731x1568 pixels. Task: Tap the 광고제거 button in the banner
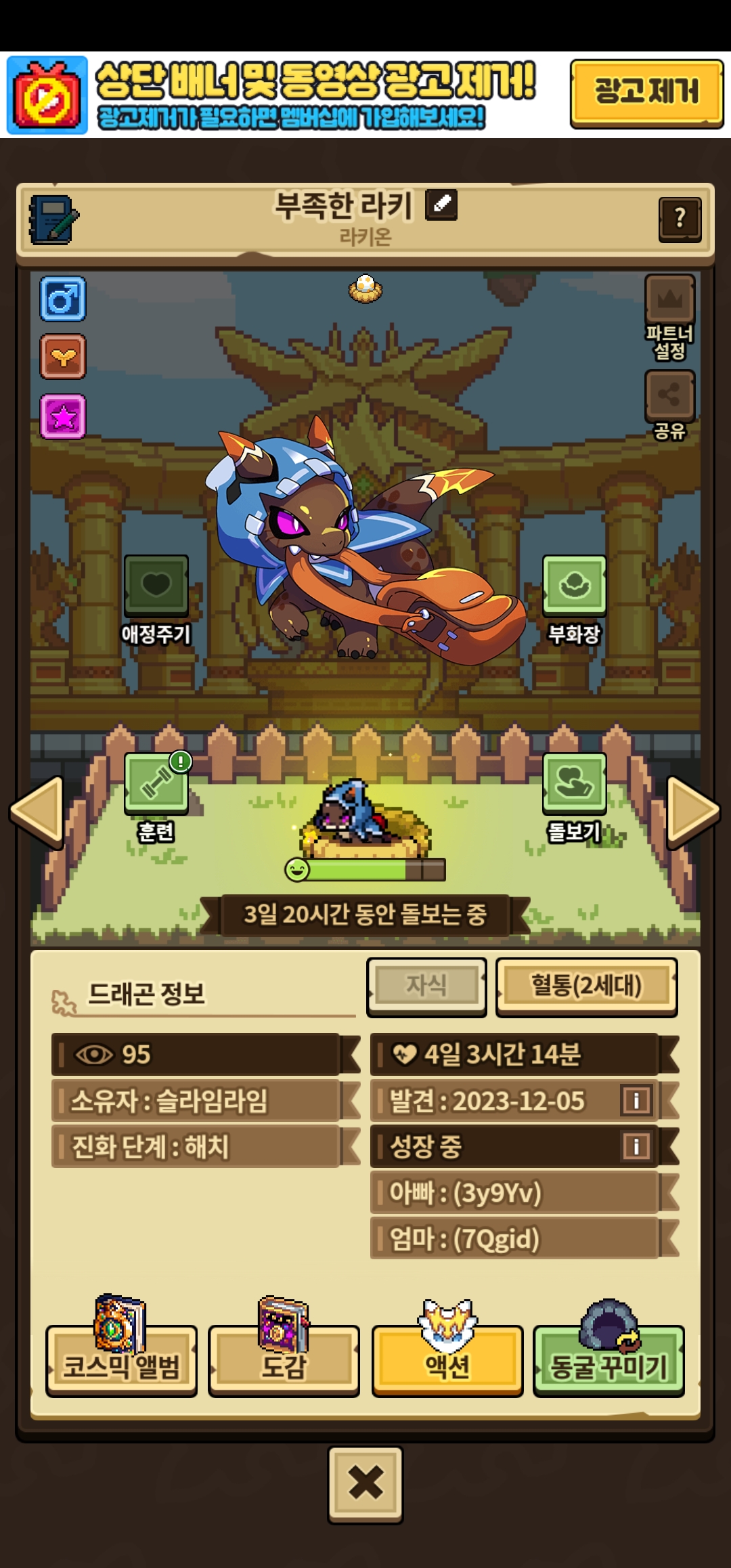(646, 93)
